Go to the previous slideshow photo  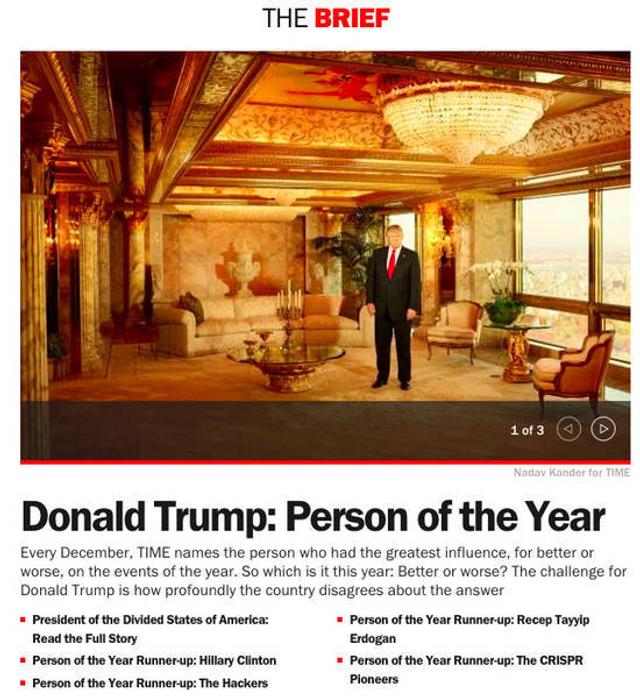568,429
